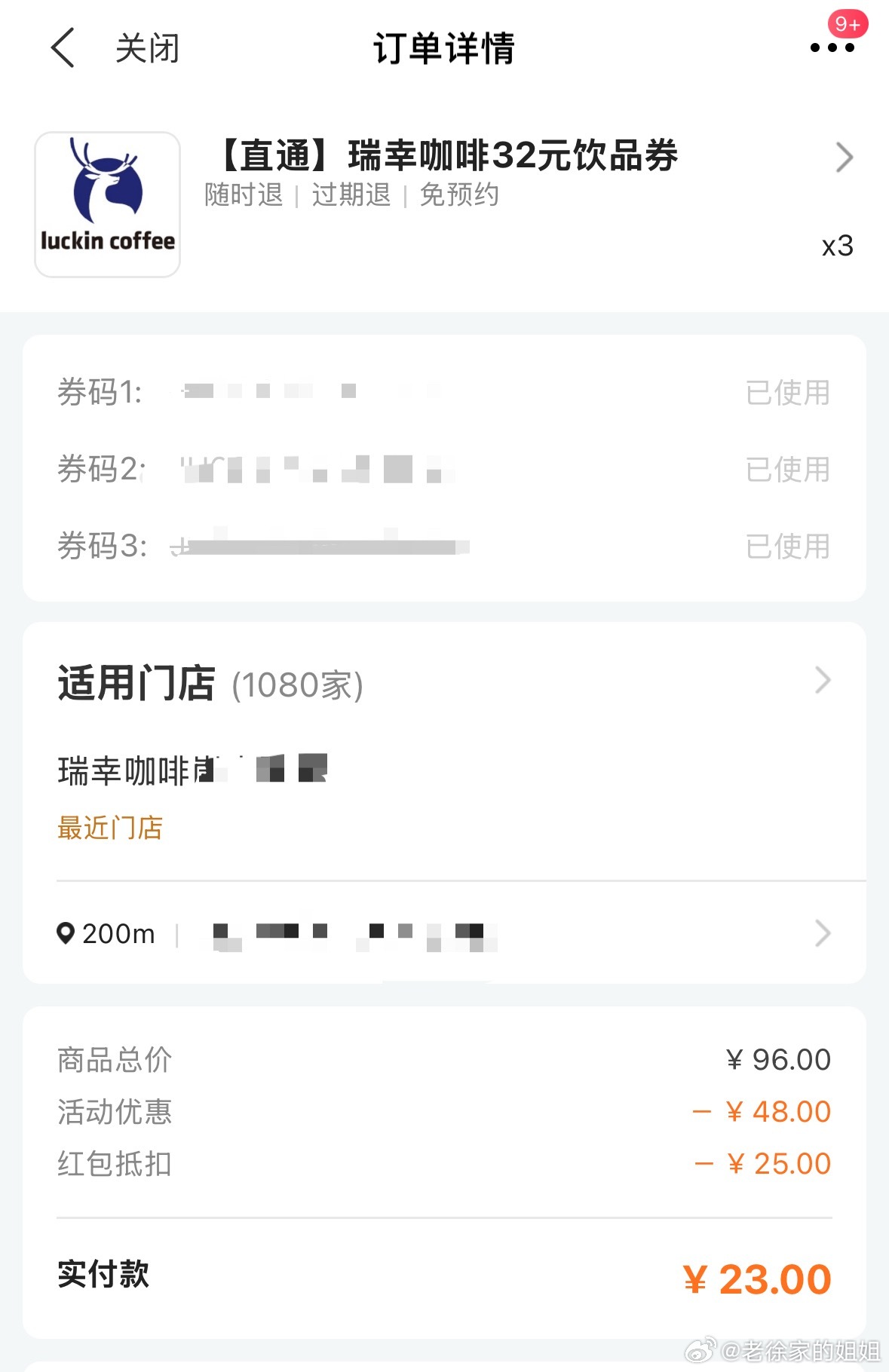Screen dimensions: 889x1372
Task: Expand the nearest store row chevron
Action: [x=822, y=933]
